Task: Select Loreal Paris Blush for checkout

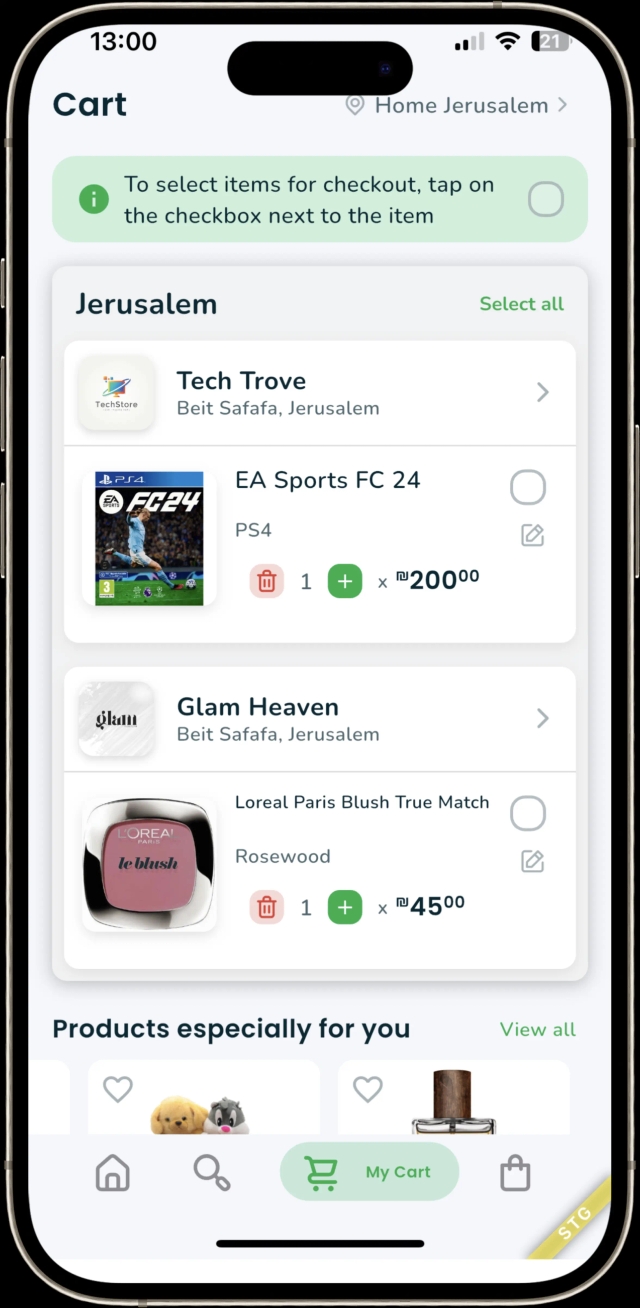Action: pos(528,814)
